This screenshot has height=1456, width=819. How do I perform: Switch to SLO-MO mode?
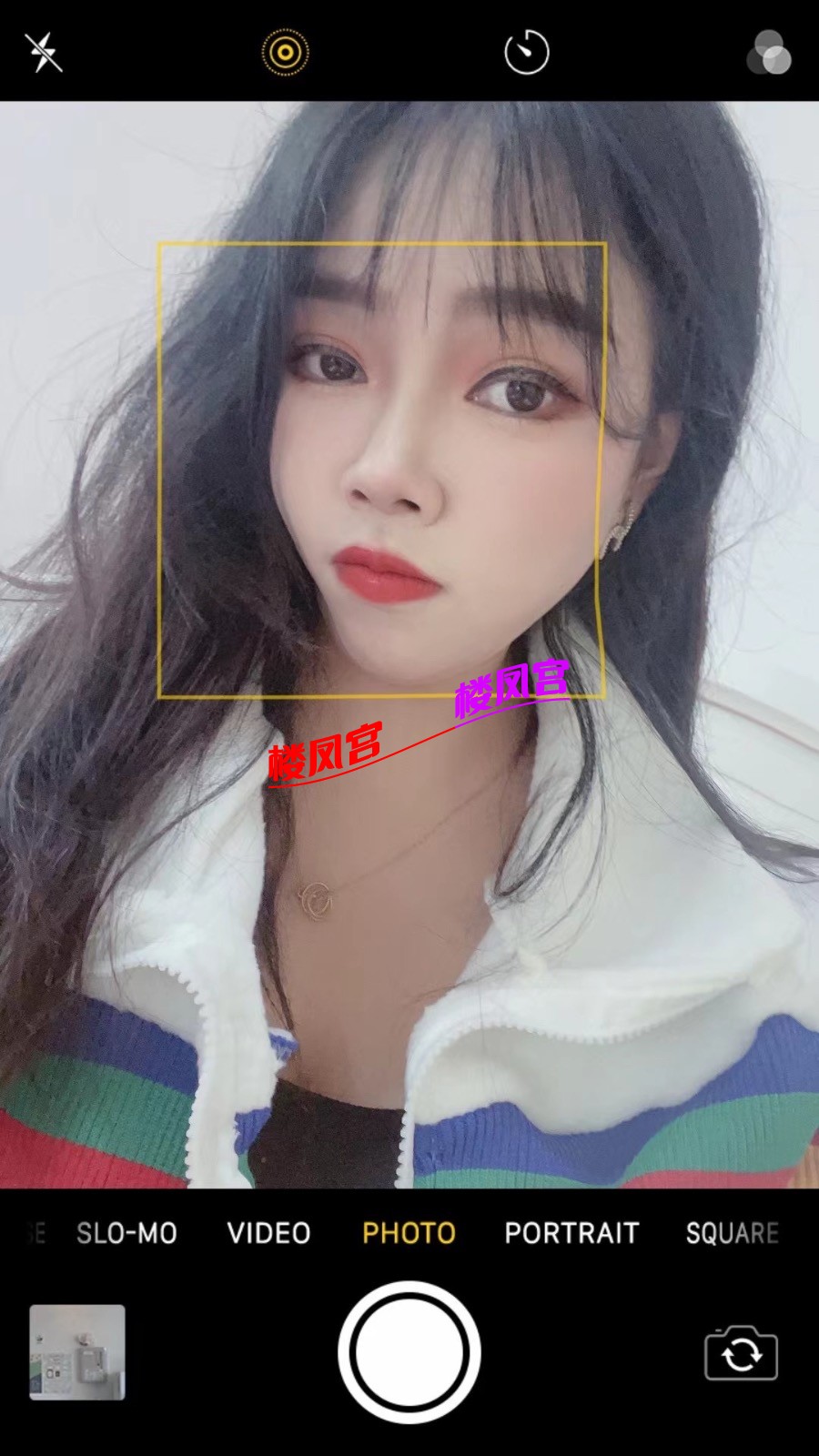click(126, 1233)
